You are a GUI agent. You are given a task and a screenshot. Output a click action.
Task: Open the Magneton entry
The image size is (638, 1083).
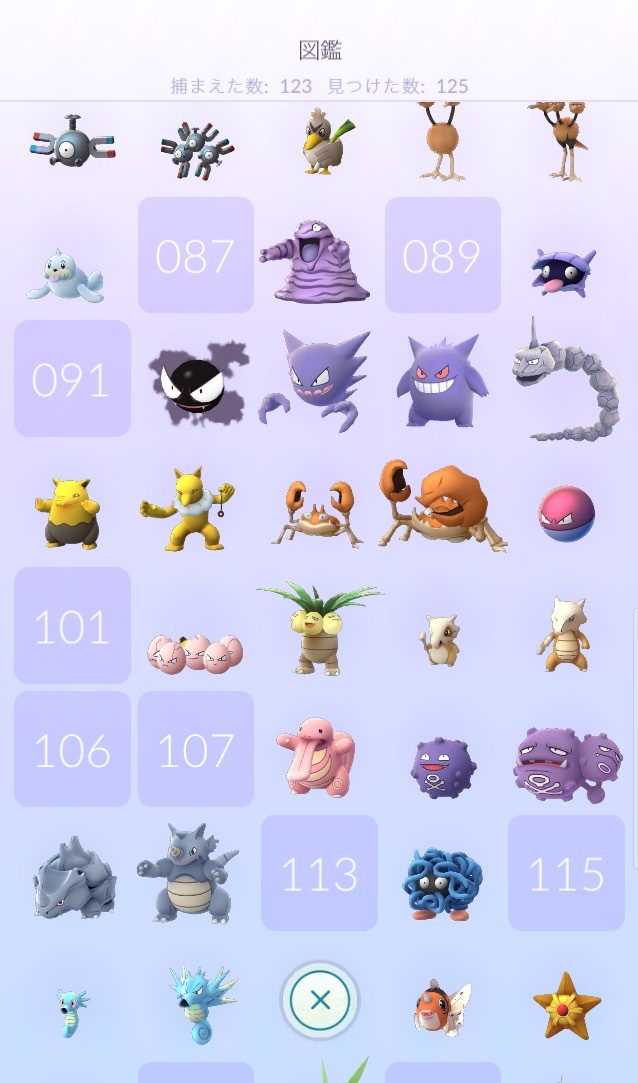(x=195, y=148)
